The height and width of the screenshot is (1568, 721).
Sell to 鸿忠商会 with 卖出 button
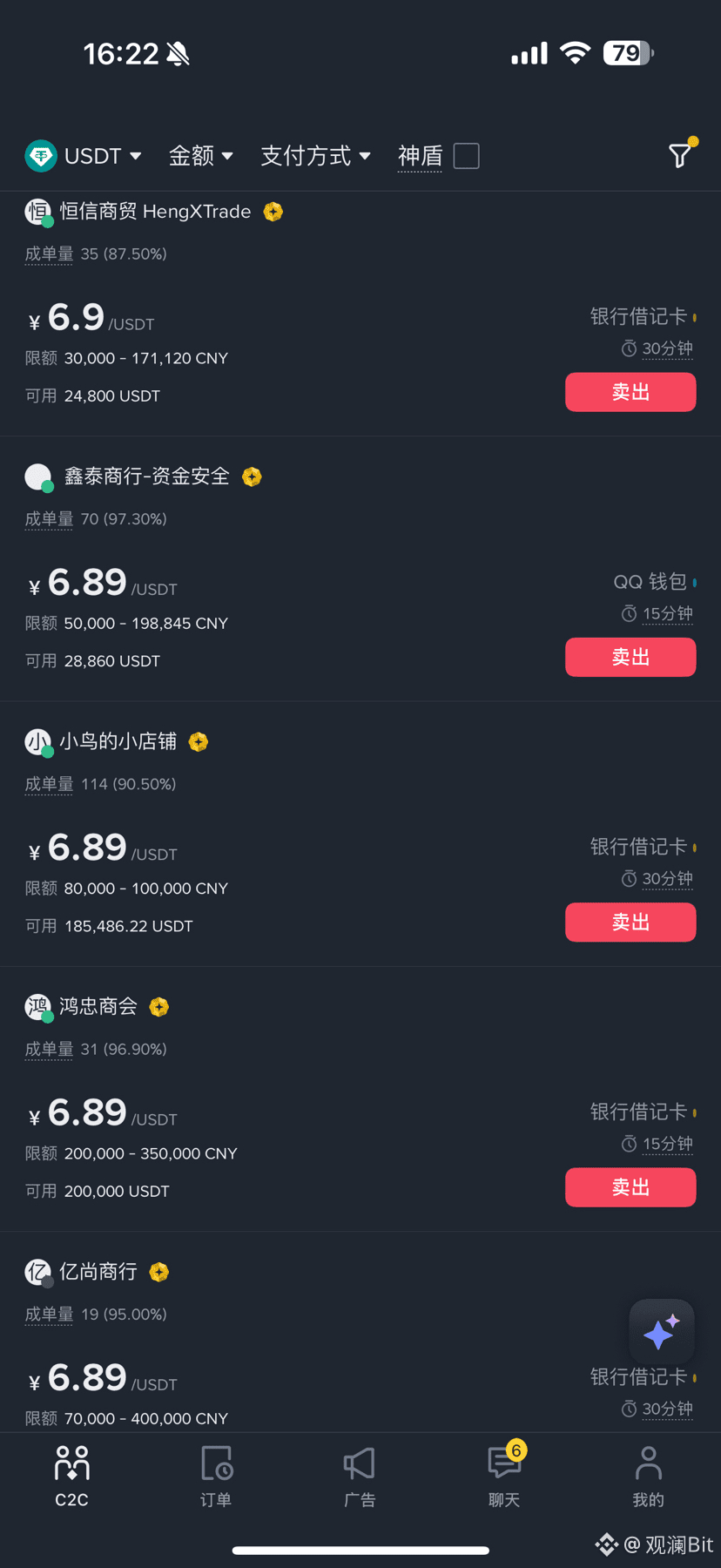[x=630, y=1187]
